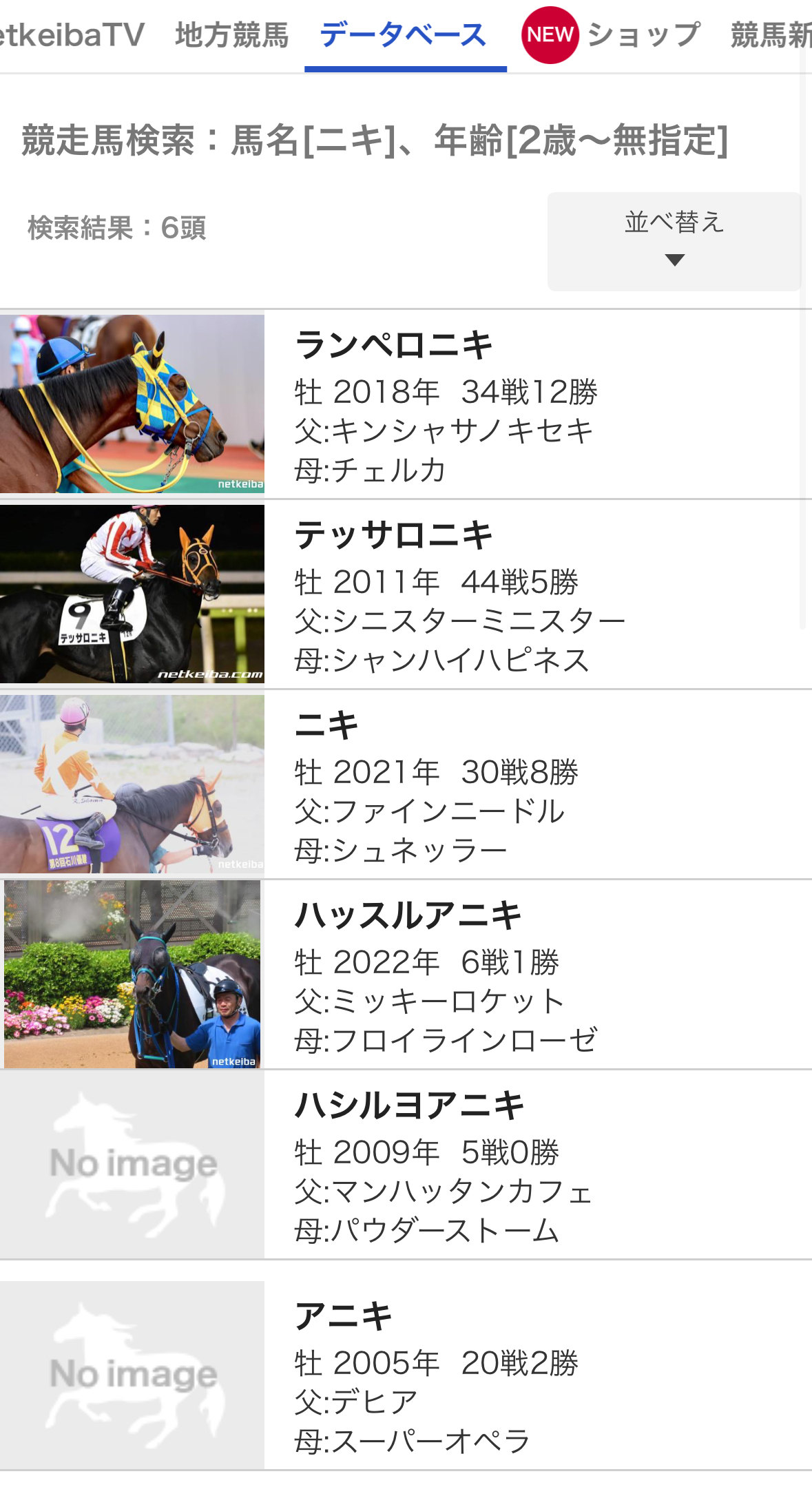
Task: Open the 地方競馬 tab
Action: 231,34
